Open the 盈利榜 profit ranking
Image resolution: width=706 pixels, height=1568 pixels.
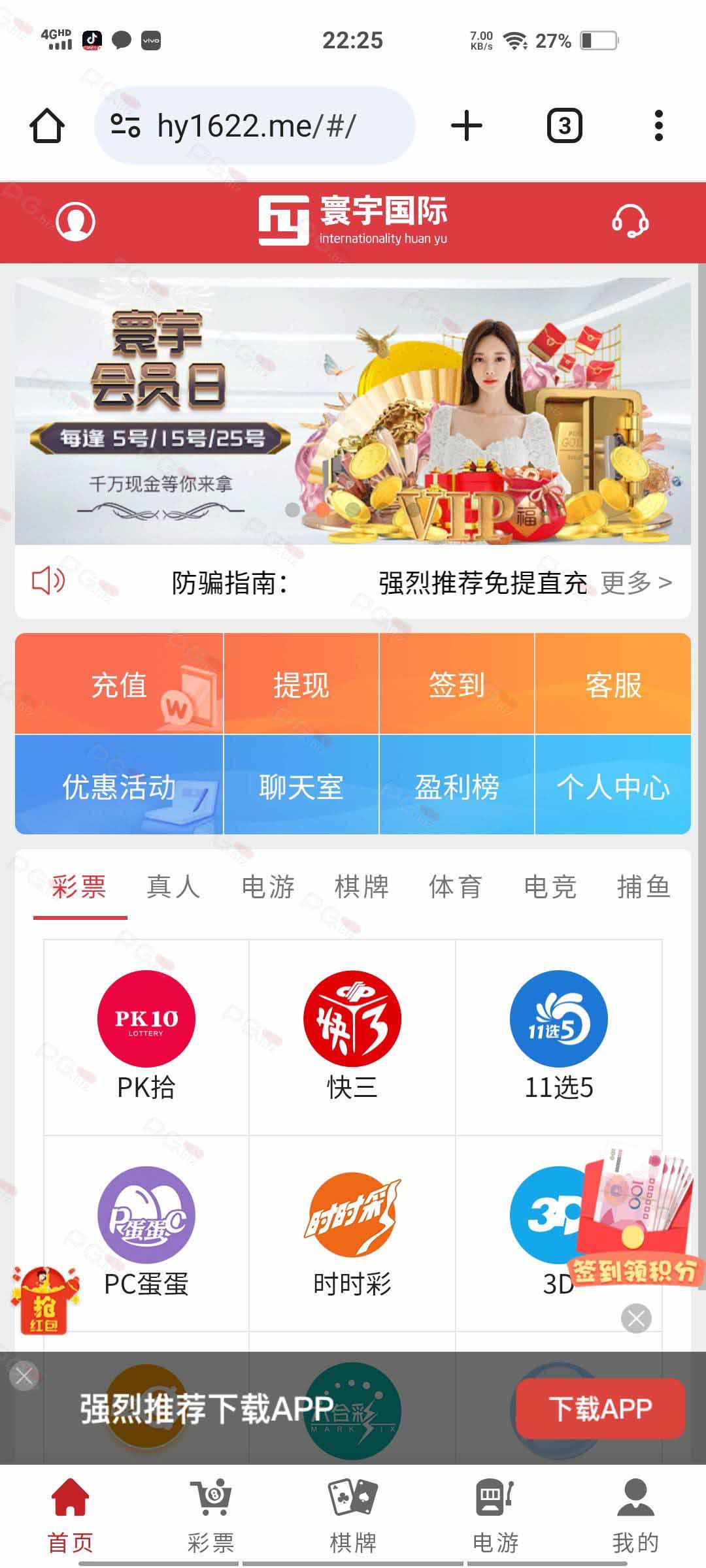[456, 785]
